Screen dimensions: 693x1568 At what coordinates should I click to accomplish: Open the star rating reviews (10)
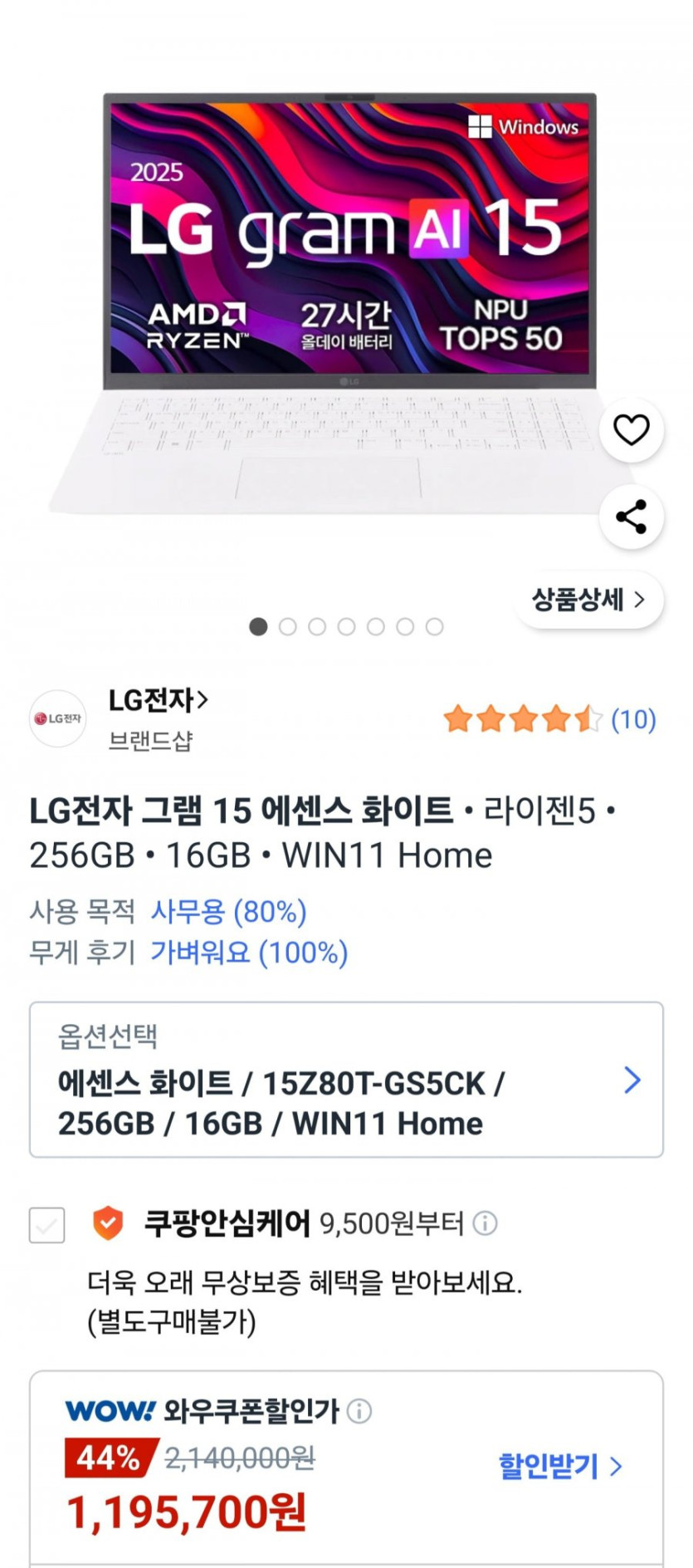[549, 719]
